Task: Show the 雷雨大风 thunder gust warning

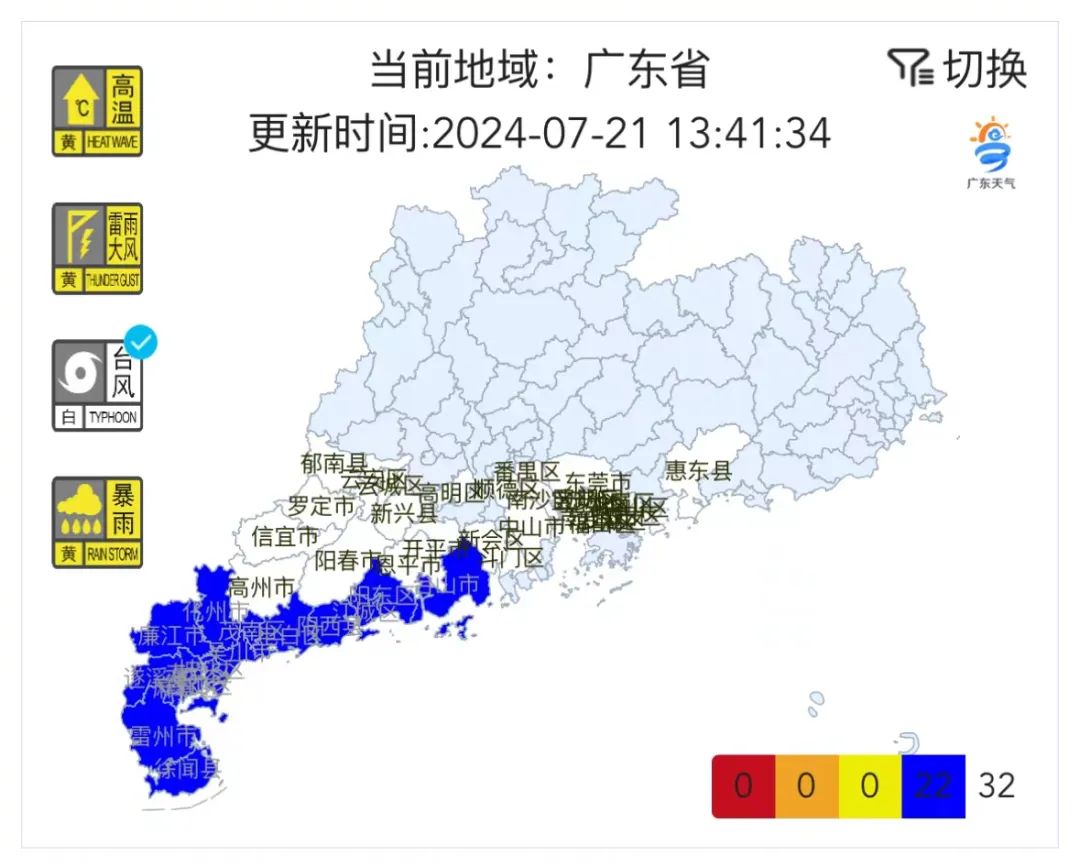Action: [97, 249]
